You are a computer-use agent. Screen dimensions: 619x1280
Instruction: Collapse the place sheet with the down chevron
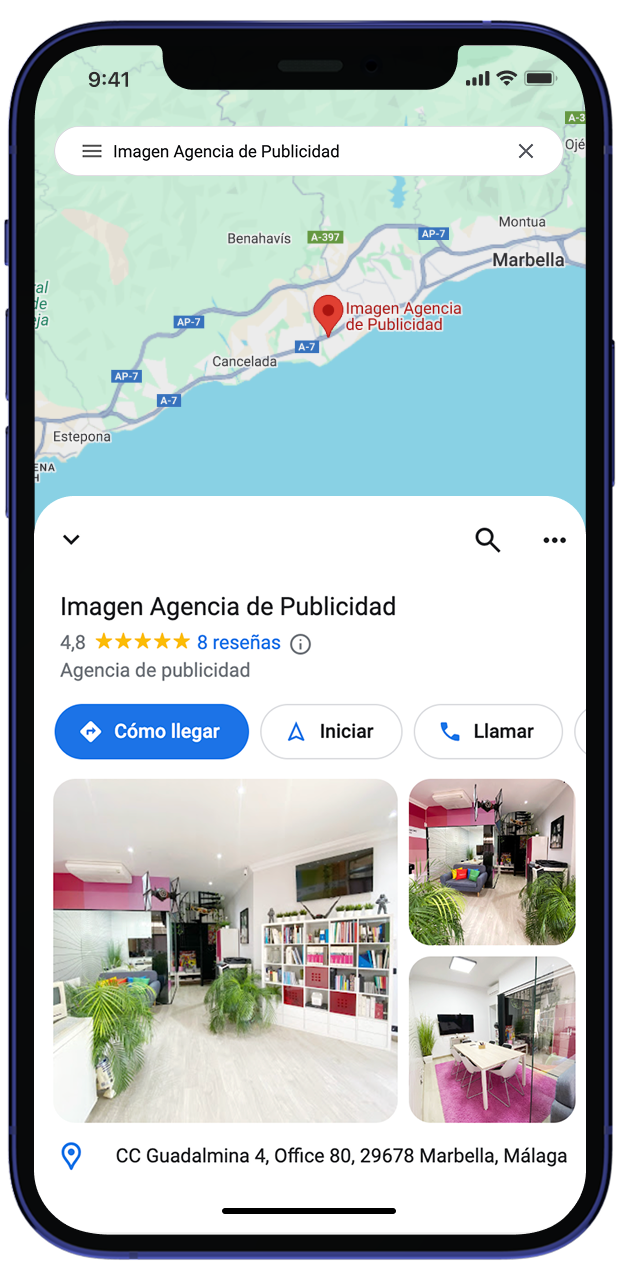point(71,540)
